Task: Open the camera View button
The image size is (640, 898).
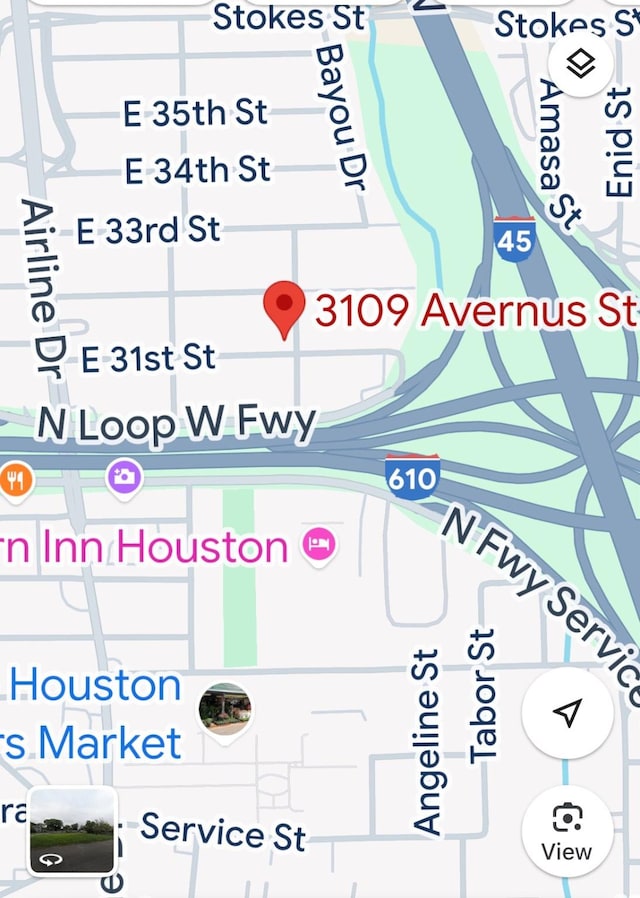Action: click(567, 831)
